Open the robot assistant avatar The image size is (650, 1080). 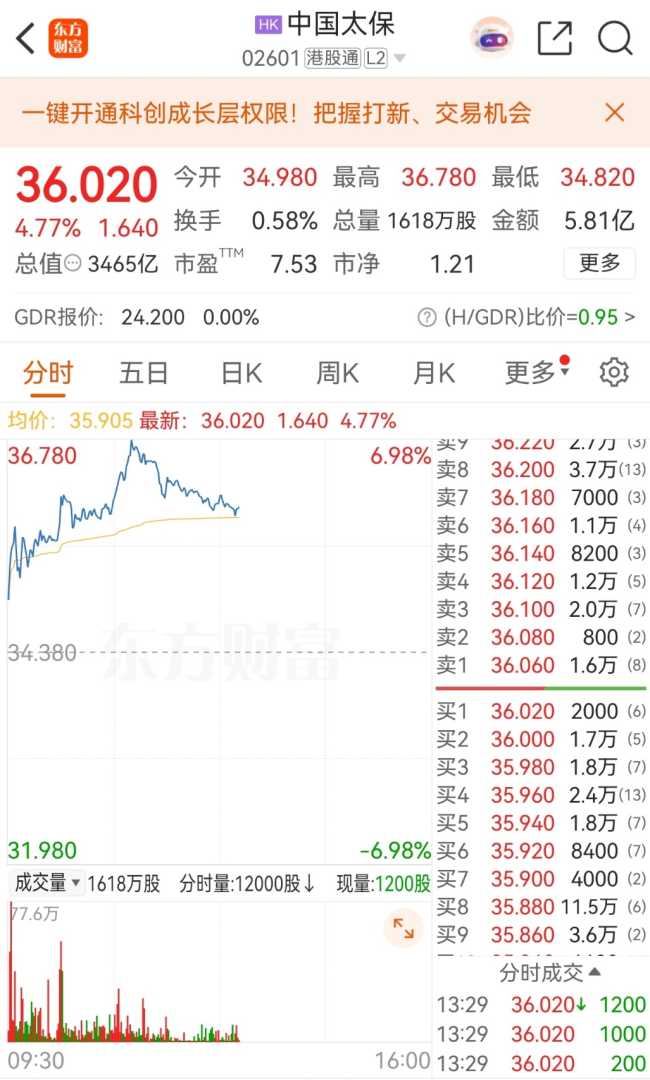coord(492,38)
